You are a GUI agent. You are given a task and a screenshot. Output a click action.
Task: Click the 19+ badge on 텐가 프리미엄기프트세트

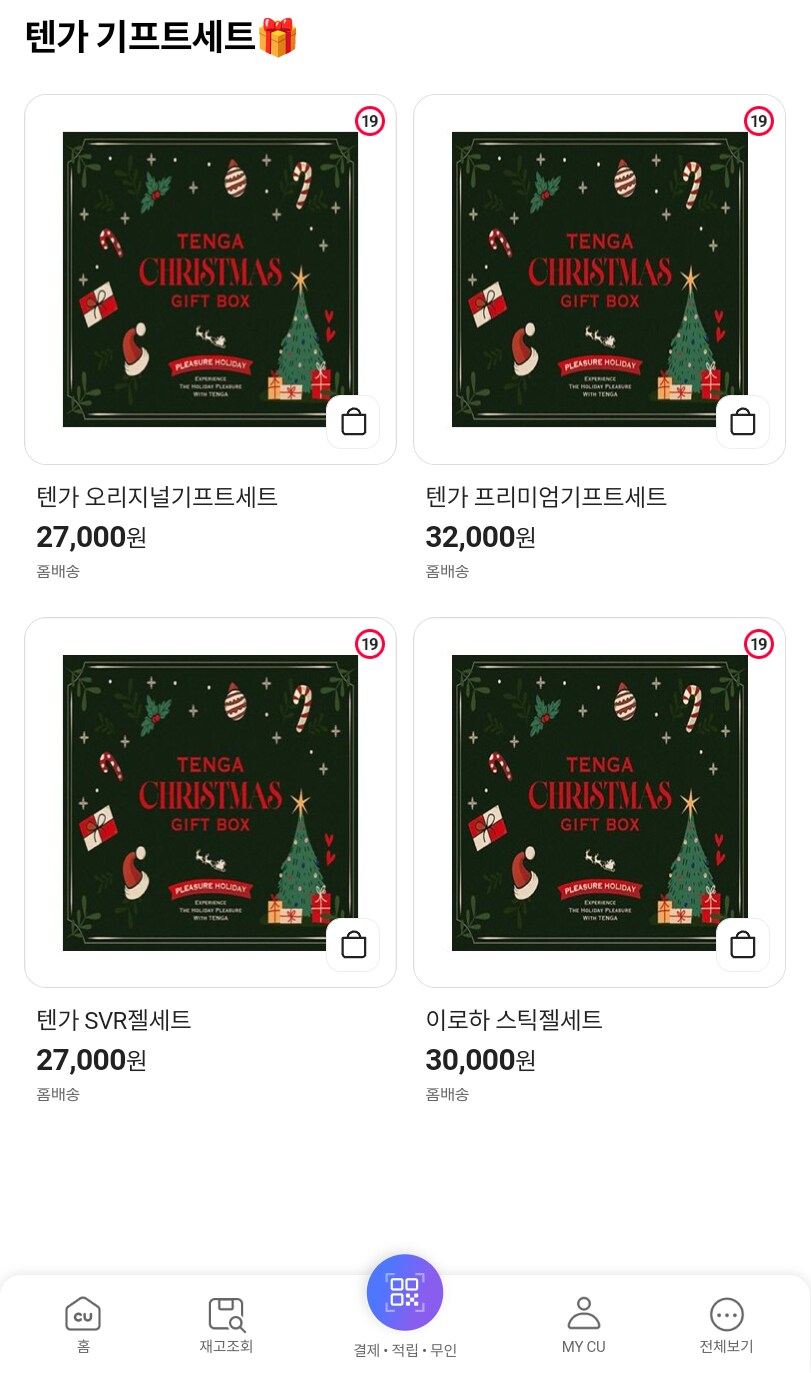759,121
